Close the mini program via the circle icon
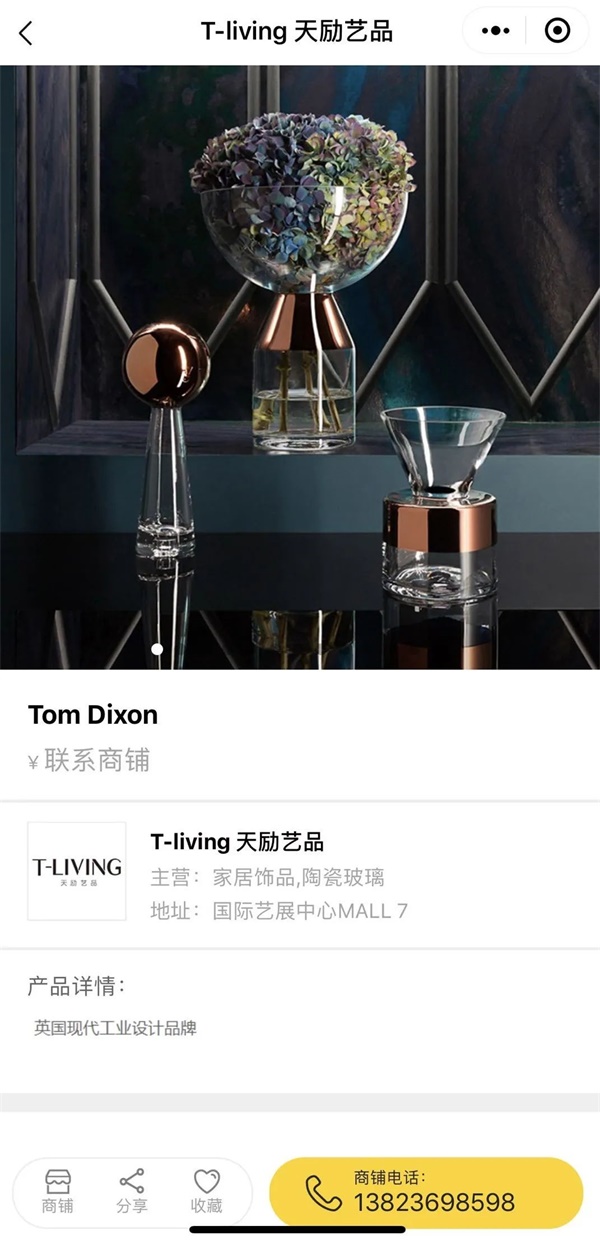Viewport: 600px width, 1245px height. [x=557, y=31]
